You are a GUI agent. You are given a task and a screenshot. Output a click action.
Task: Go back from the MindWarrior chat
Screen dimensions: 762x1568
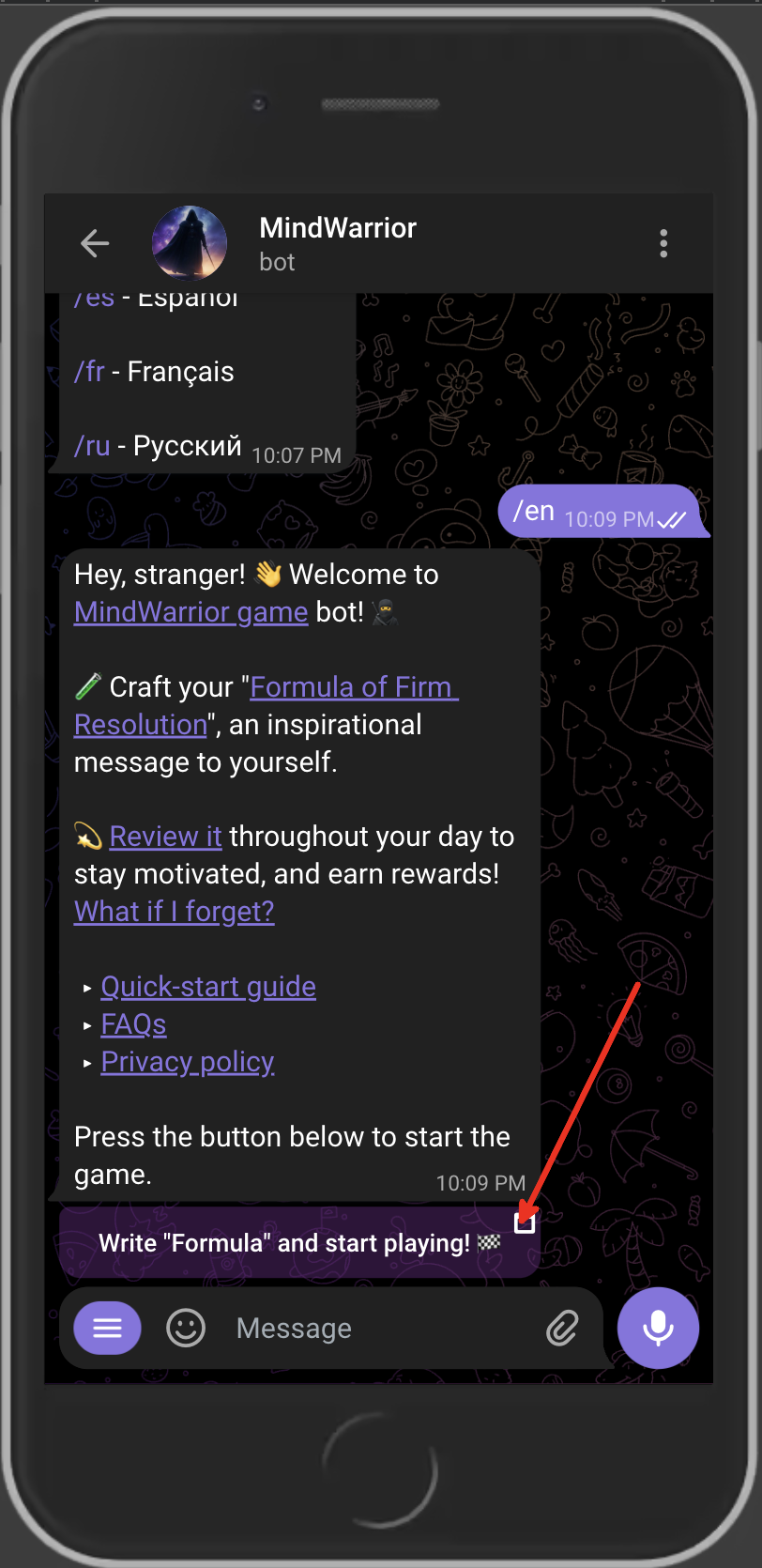95,244
